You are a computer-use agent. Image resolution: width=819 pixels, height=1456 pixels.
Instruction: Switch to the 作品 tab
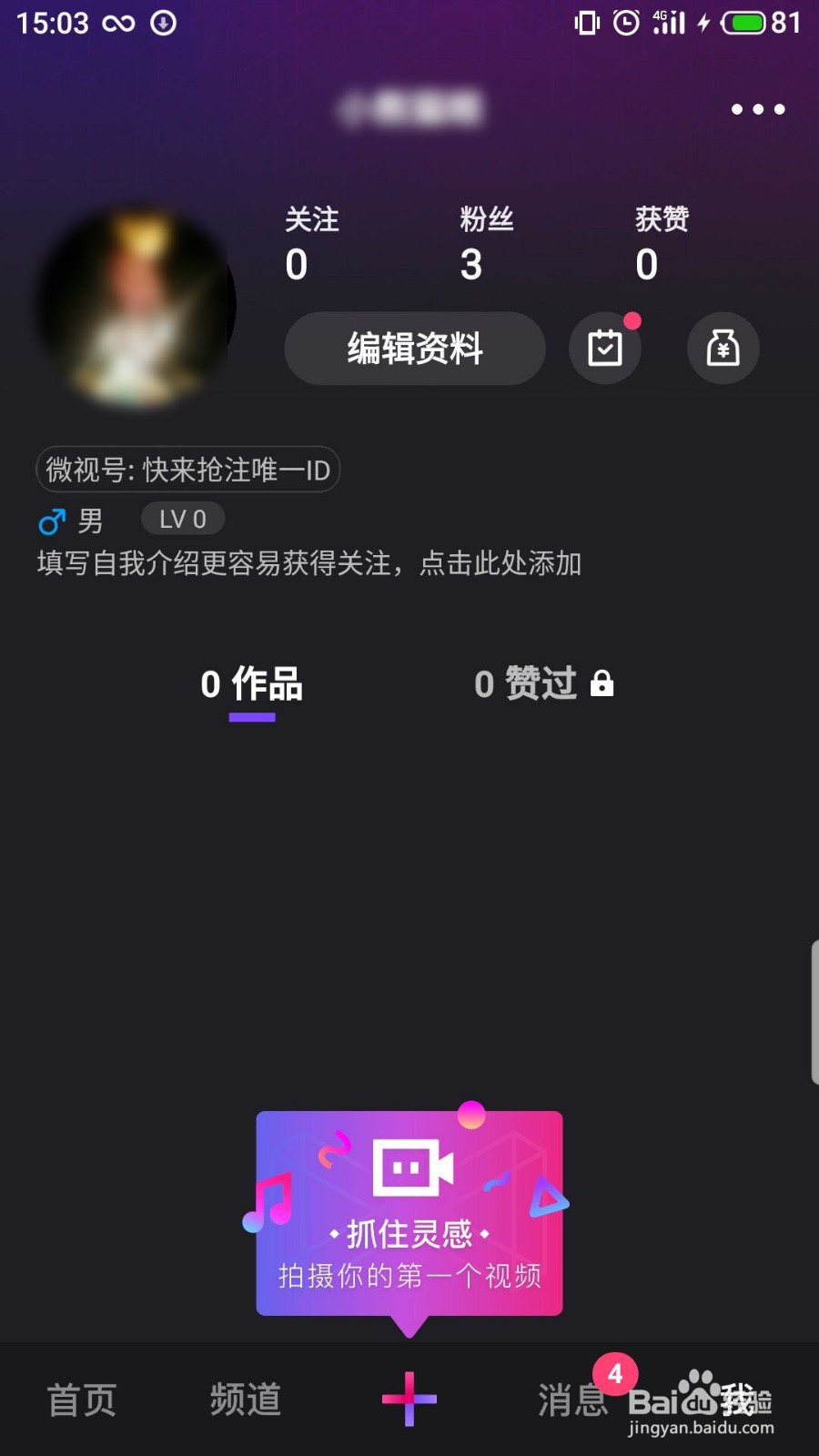(251, 684)
